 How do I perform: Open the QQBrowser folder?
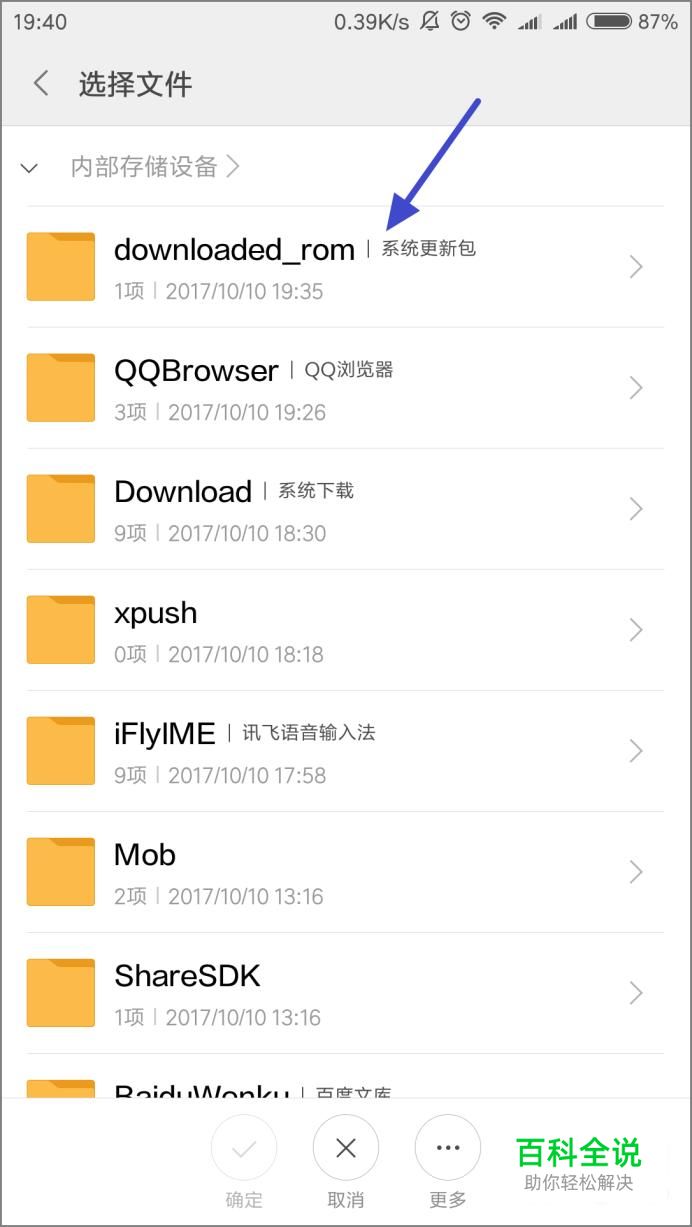[346, 388]
